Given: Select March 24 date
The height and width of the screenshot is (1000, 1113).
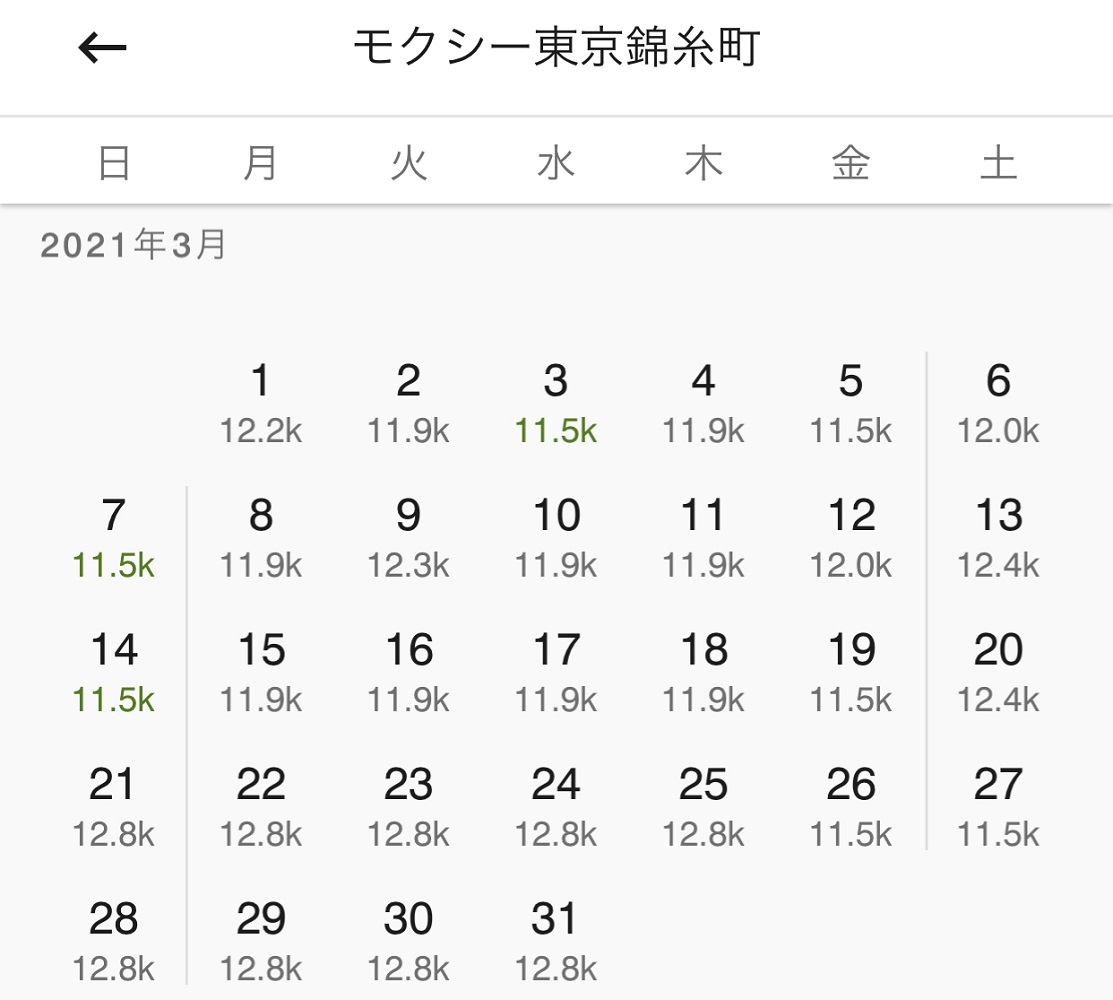Looking at the screenshot, I should tap(556, 806).
